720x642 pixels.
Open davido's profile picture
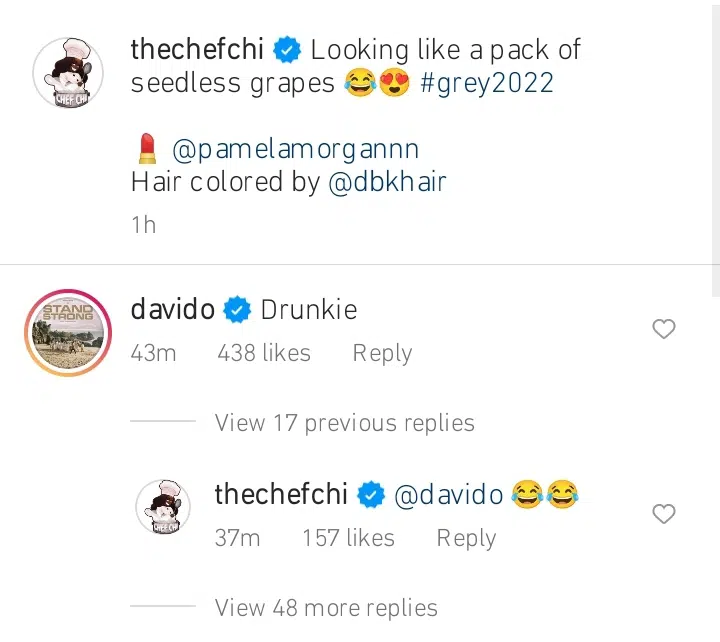[x=66, y=333]
